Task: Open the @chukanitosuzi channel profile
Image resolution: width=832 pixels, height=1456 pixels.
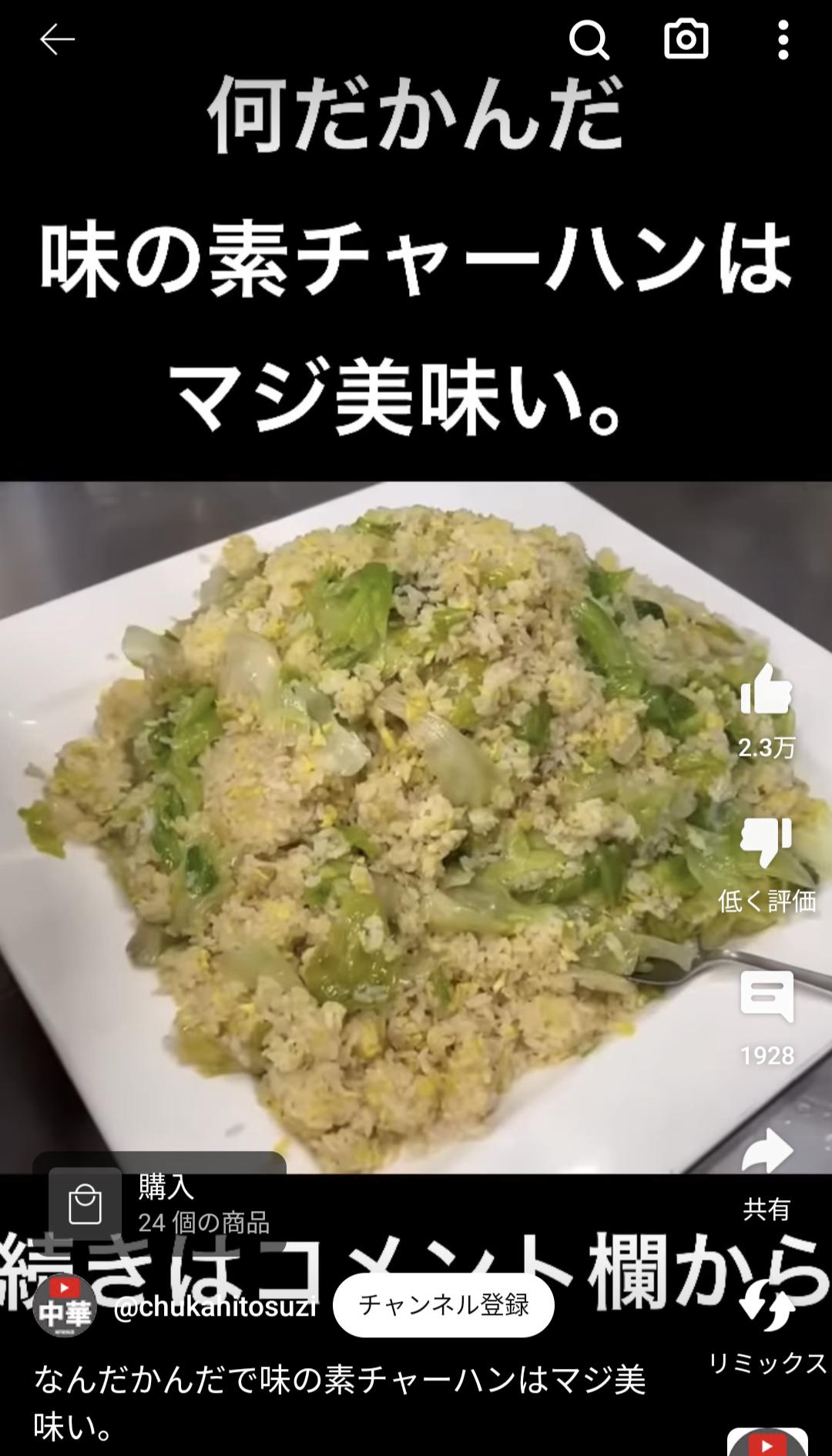Action: point(215,1307)
